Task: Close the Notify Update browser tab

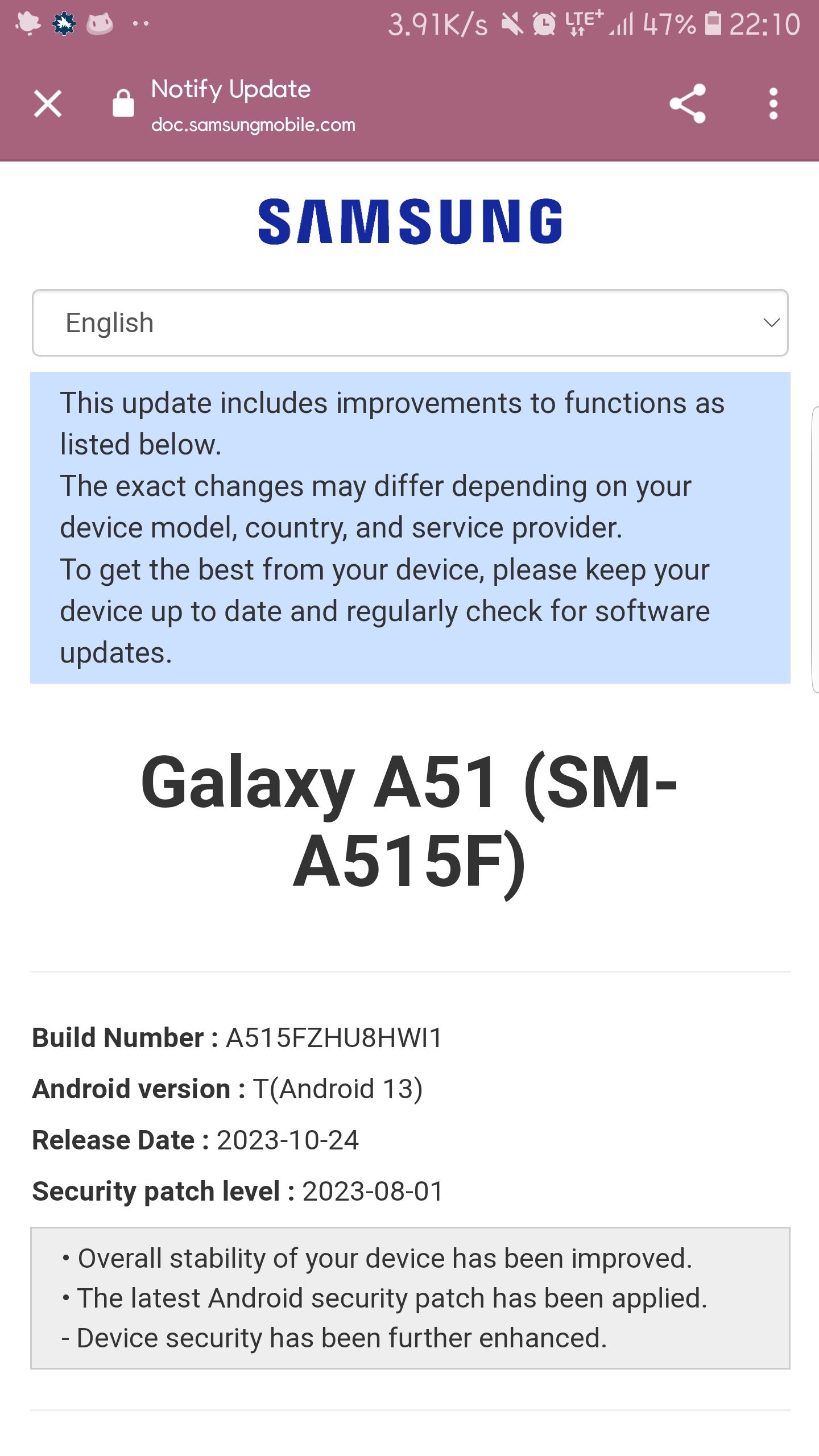Action: pyautogui.click(x=48, y=104)
